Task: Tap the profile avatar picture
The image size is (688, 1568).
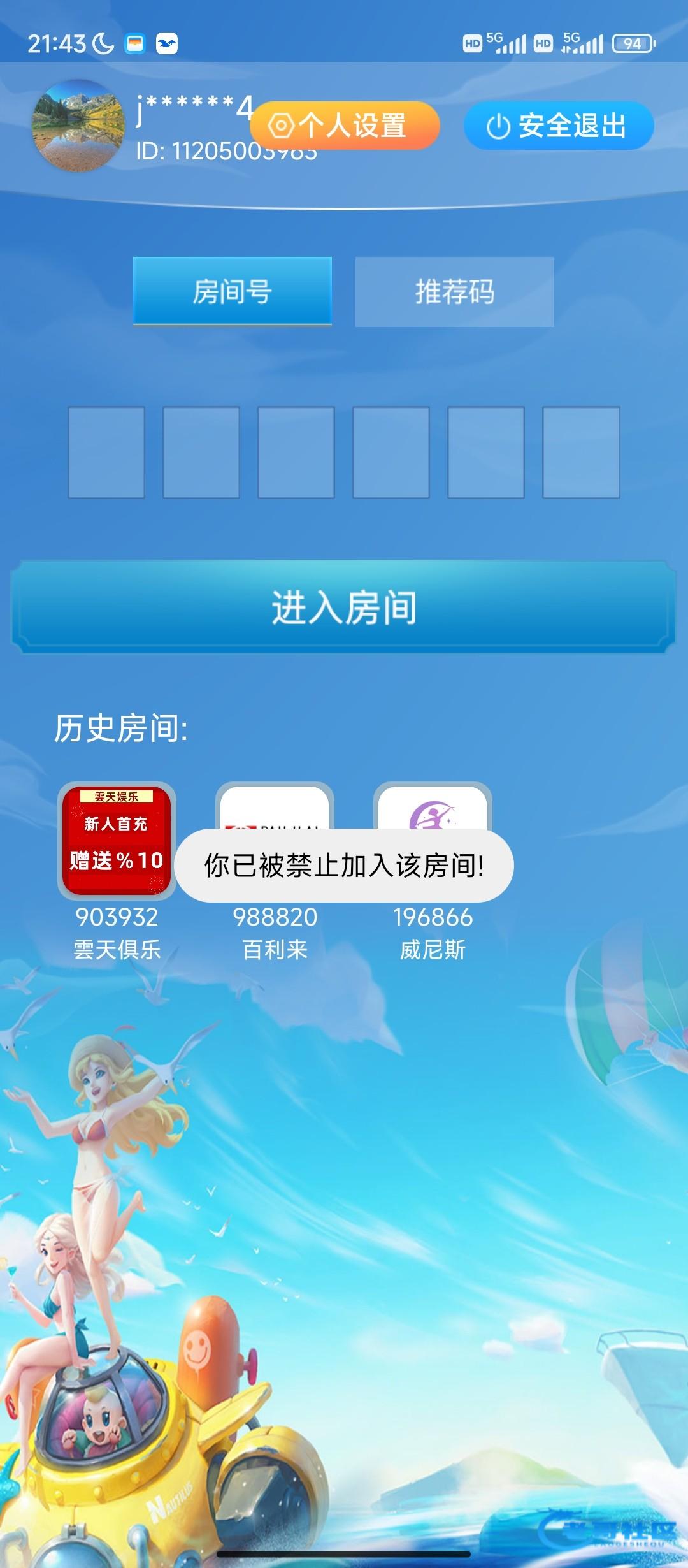Action: (78, 125)
